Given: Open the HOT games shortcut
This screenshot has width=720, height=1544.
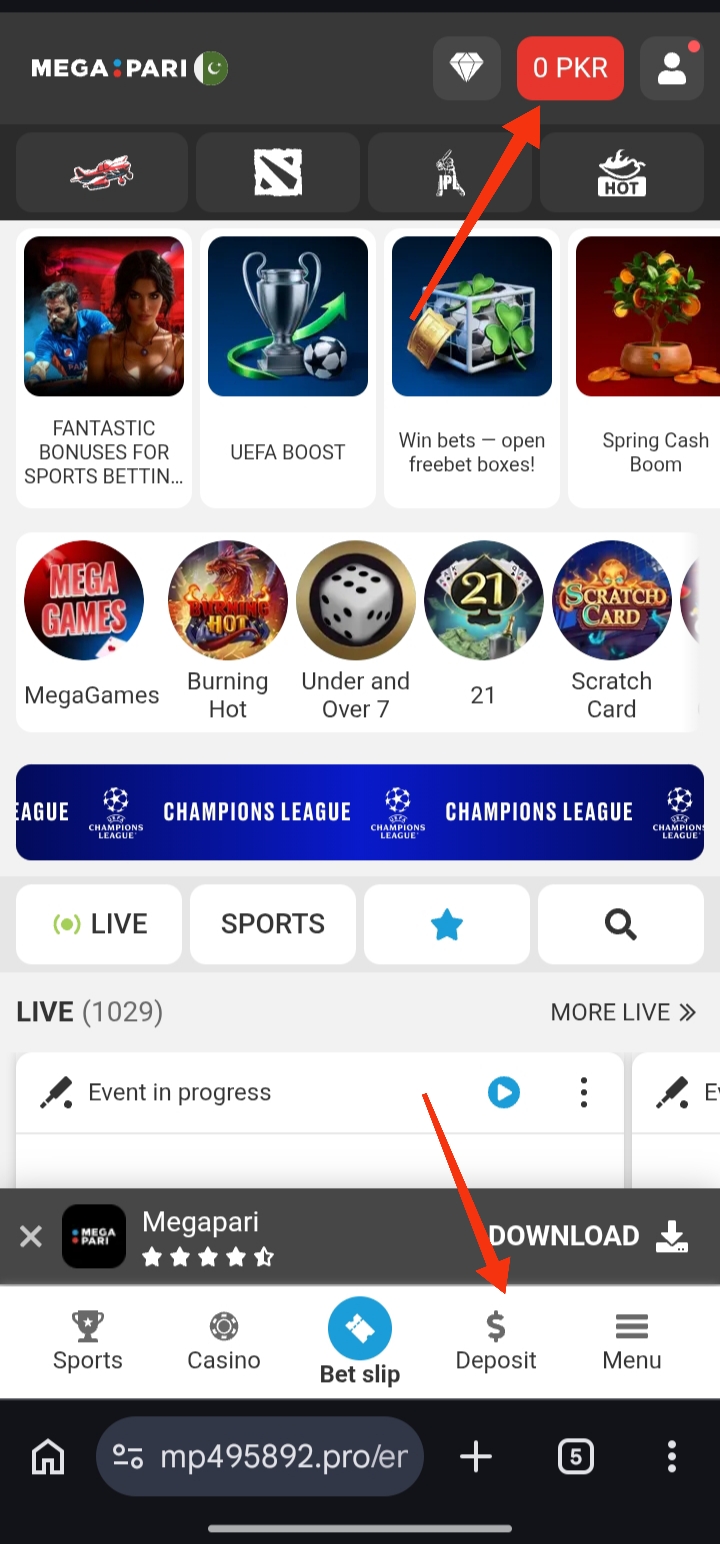Looking at the screenshot, I should pyautogui.click(x=621, y=173).
